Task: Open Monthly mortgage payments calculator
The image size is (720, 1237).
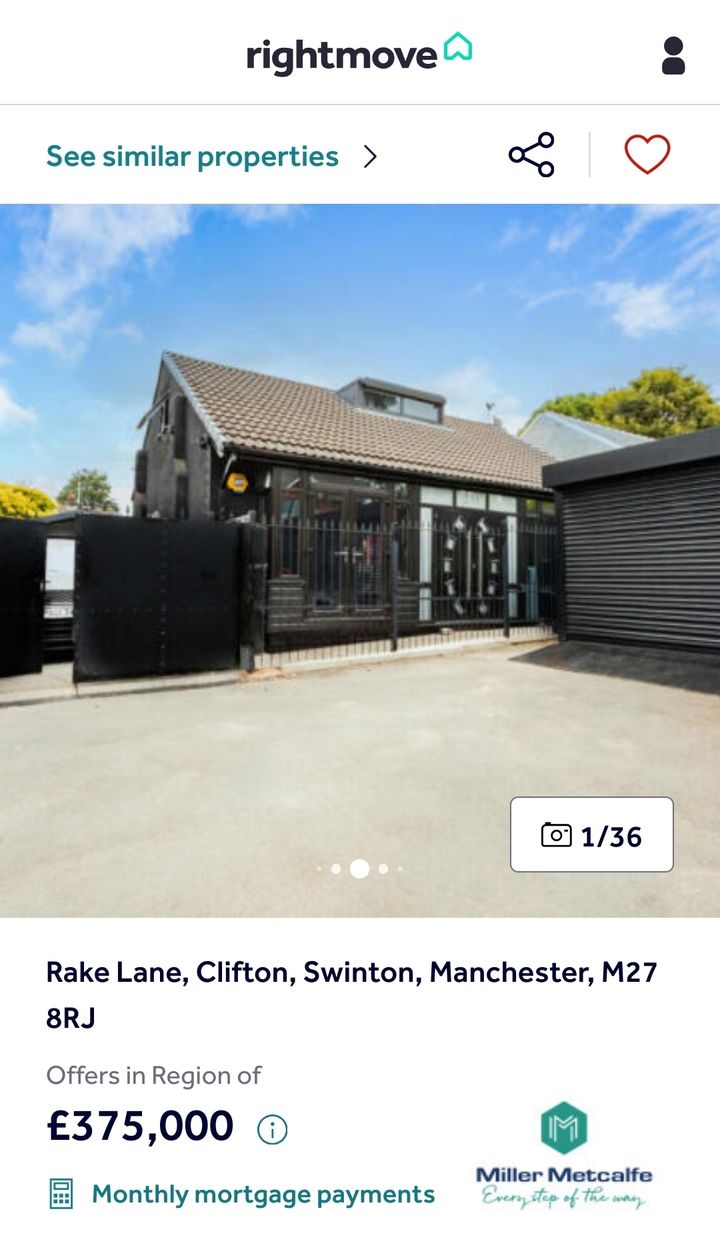Action: click(241, 1194)
